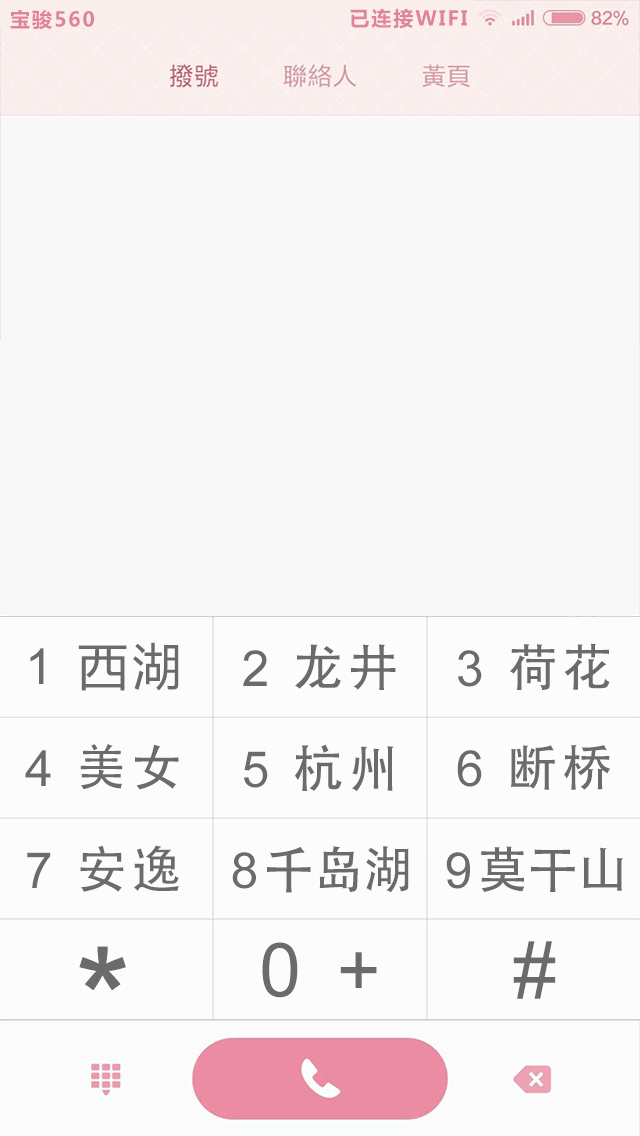Dial digit 4 美女
Image resolution: width=640 pixels, height=1136 pixels.
[x=106, y=768]
